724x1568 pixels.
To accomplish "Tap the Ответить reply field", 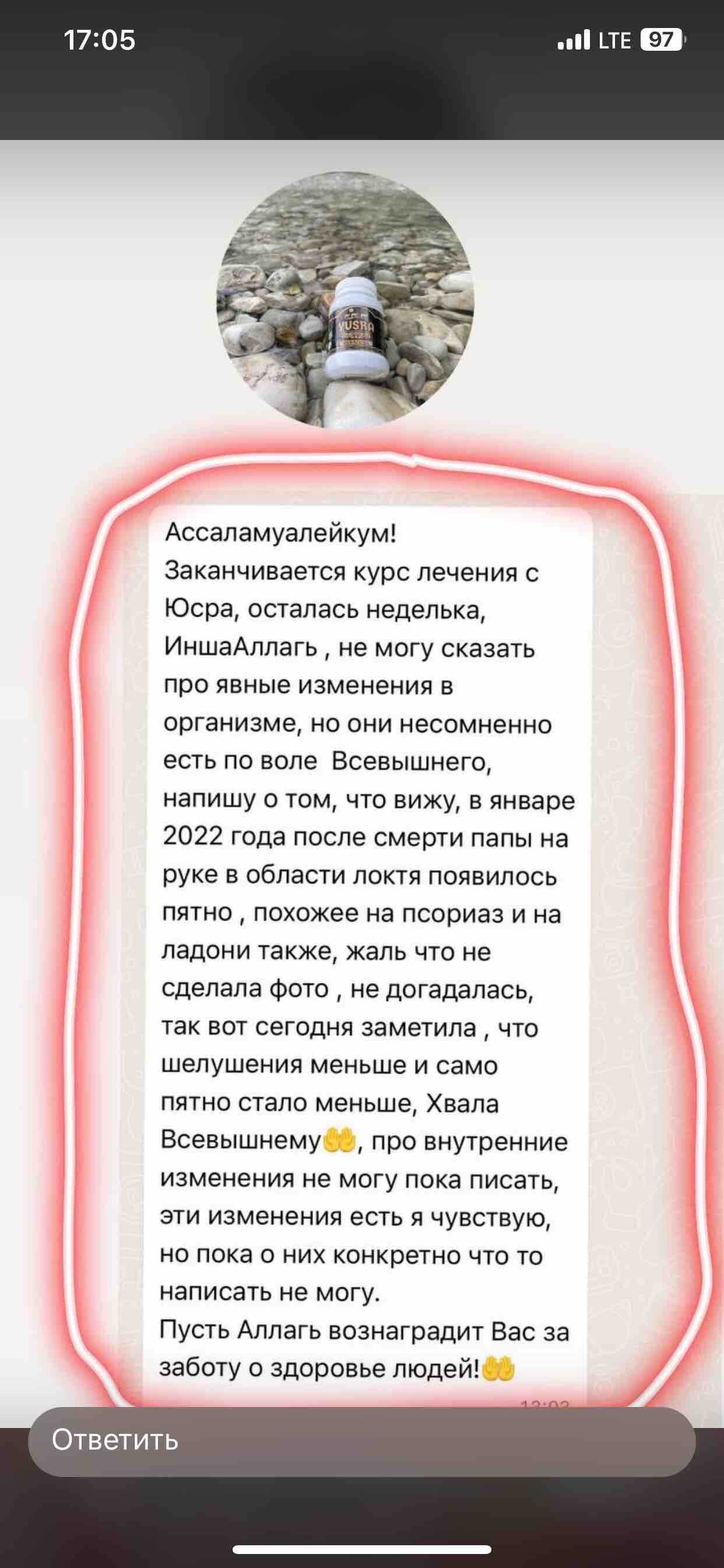I will coord(361,1440).
